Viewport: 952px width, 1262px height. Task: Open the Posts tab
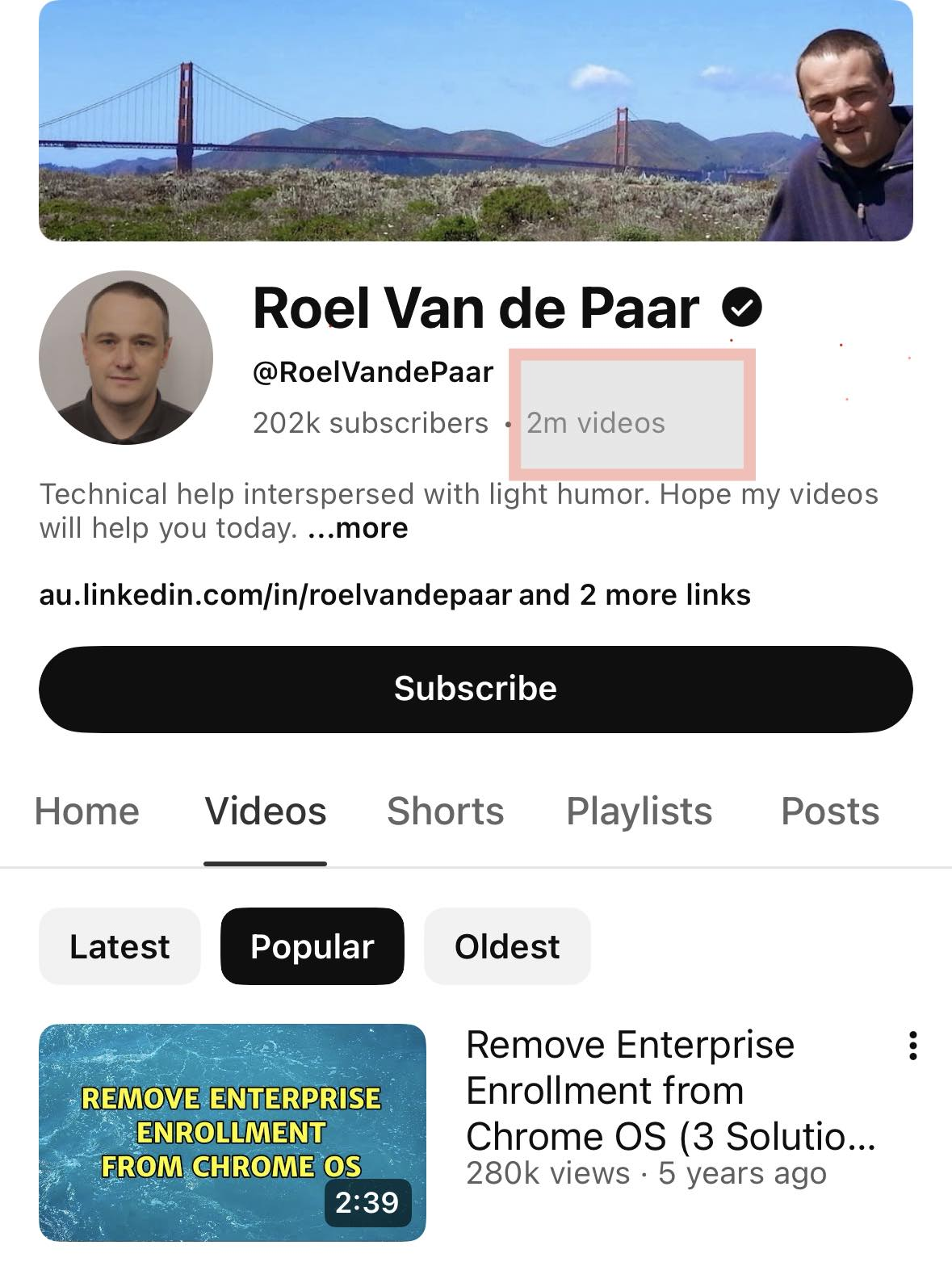828,811
